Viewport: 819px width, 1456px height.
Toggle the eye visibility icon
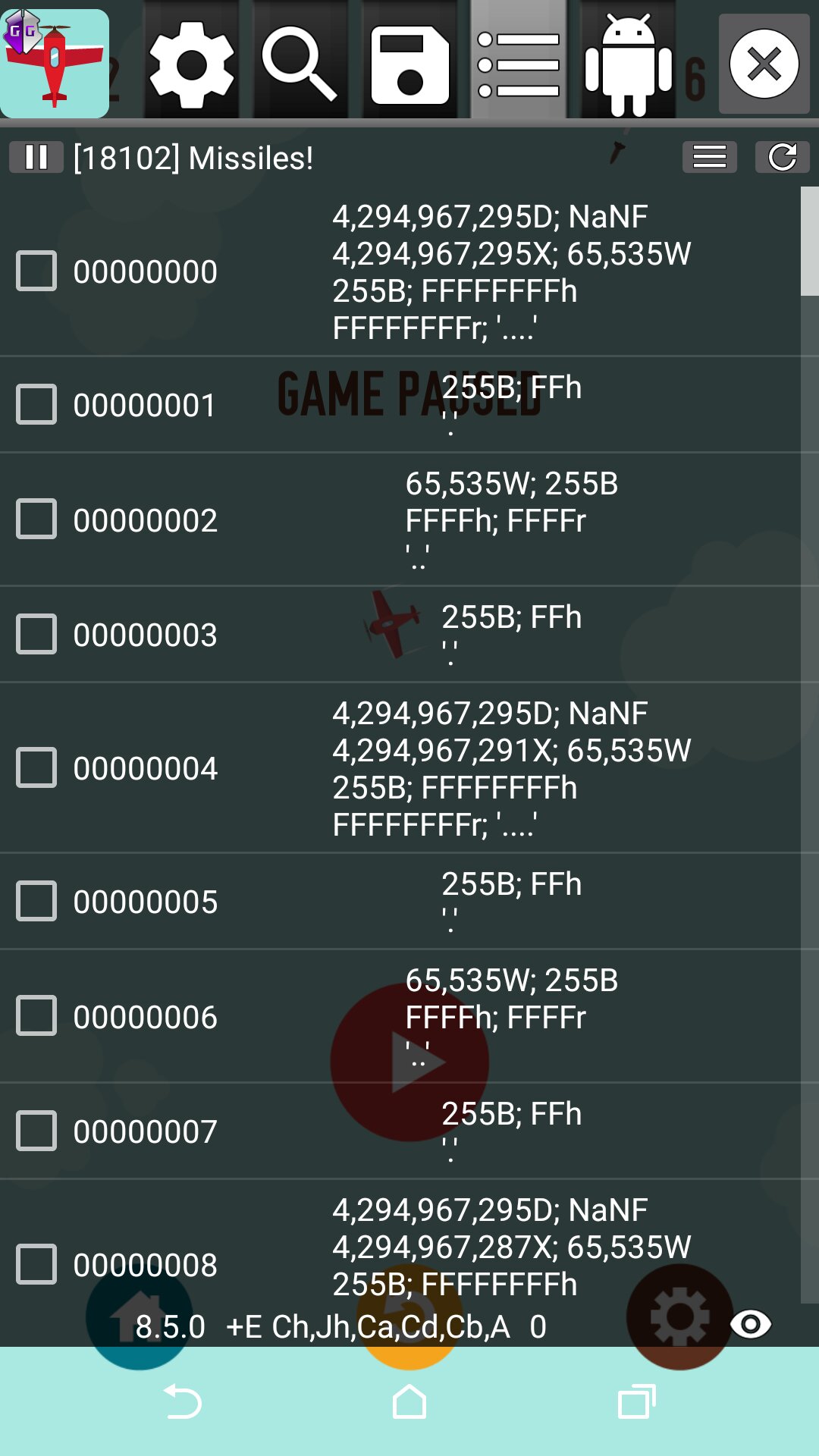[751, 1325]
